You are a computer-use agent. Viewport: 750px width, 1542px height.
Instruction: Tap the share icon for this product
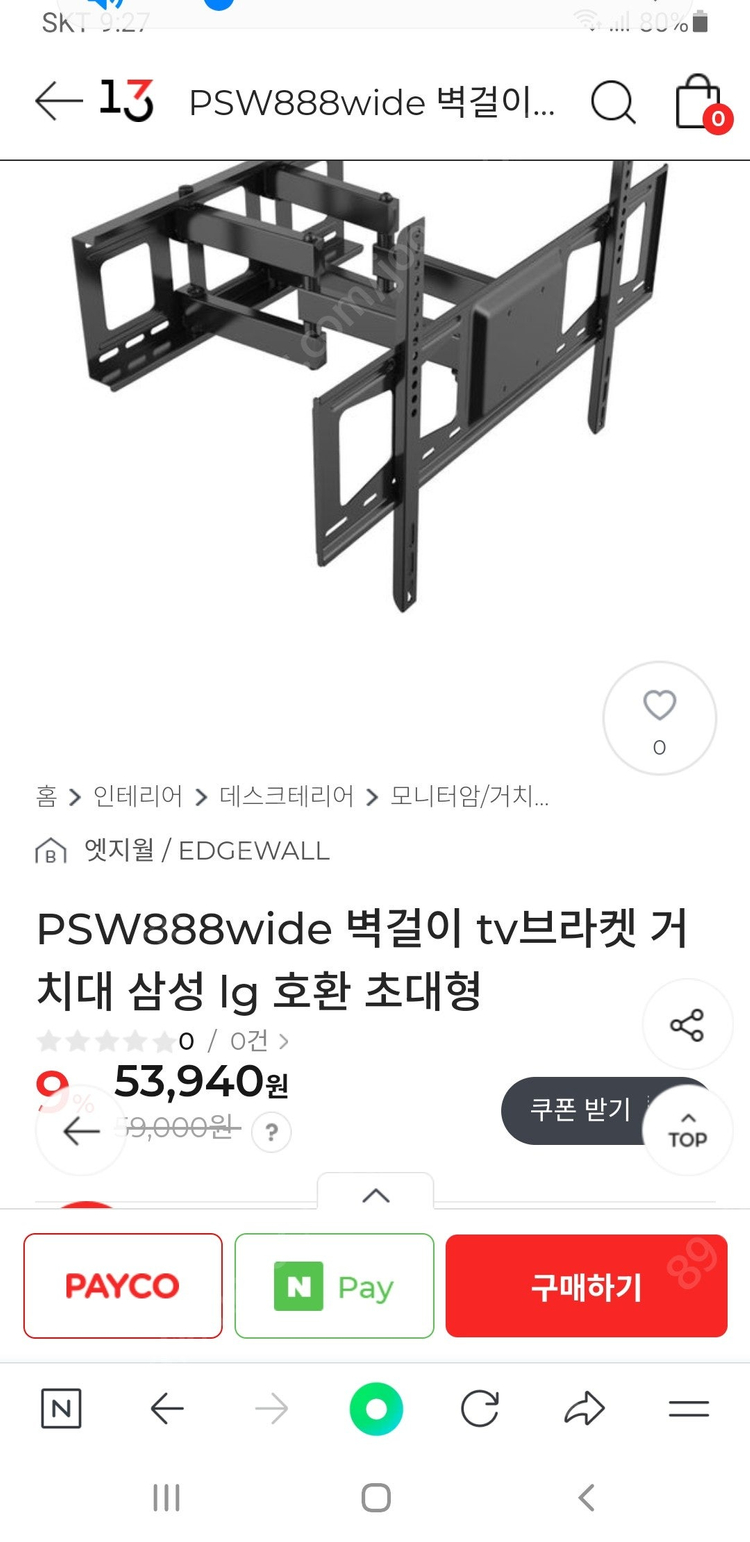(x=687, y=1025)
